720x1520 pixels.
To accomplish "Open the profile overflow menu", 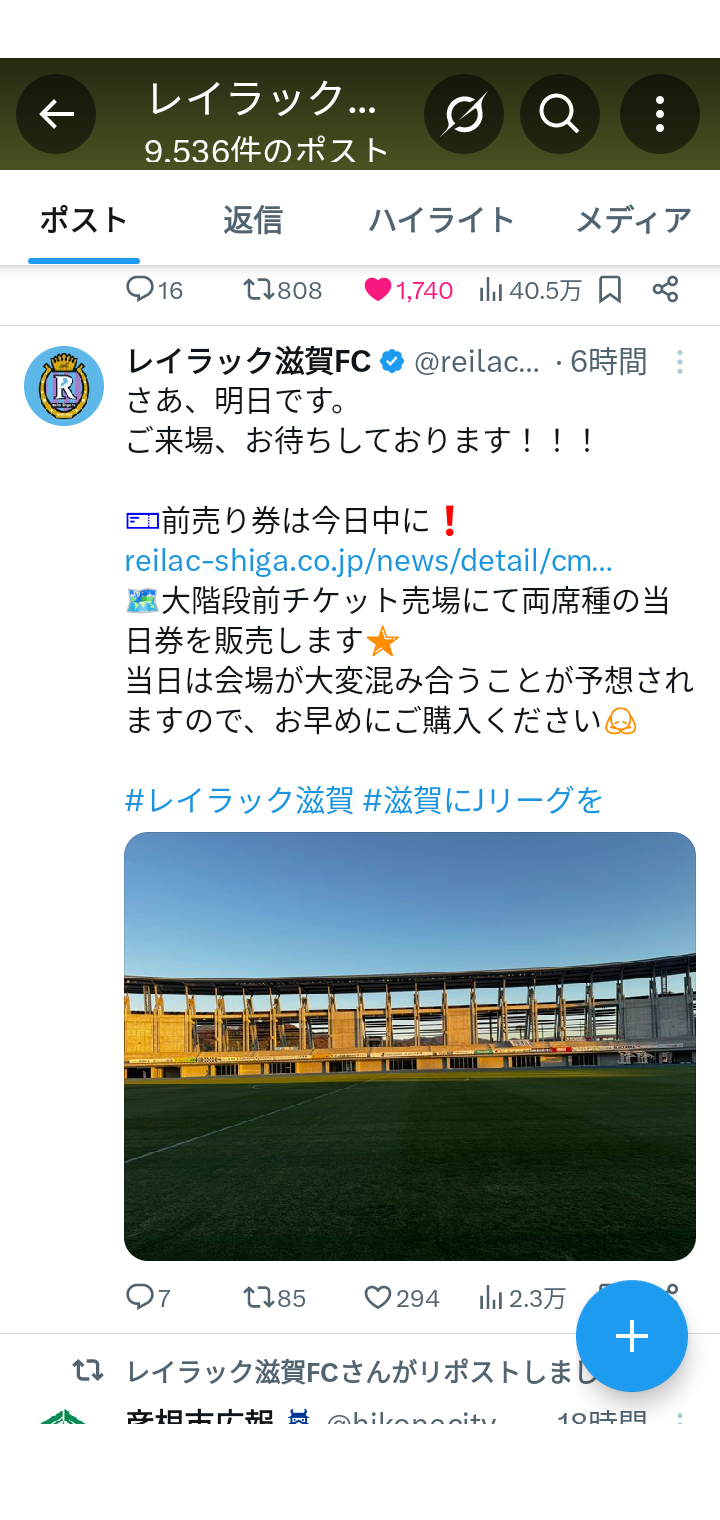I will 659,114.
